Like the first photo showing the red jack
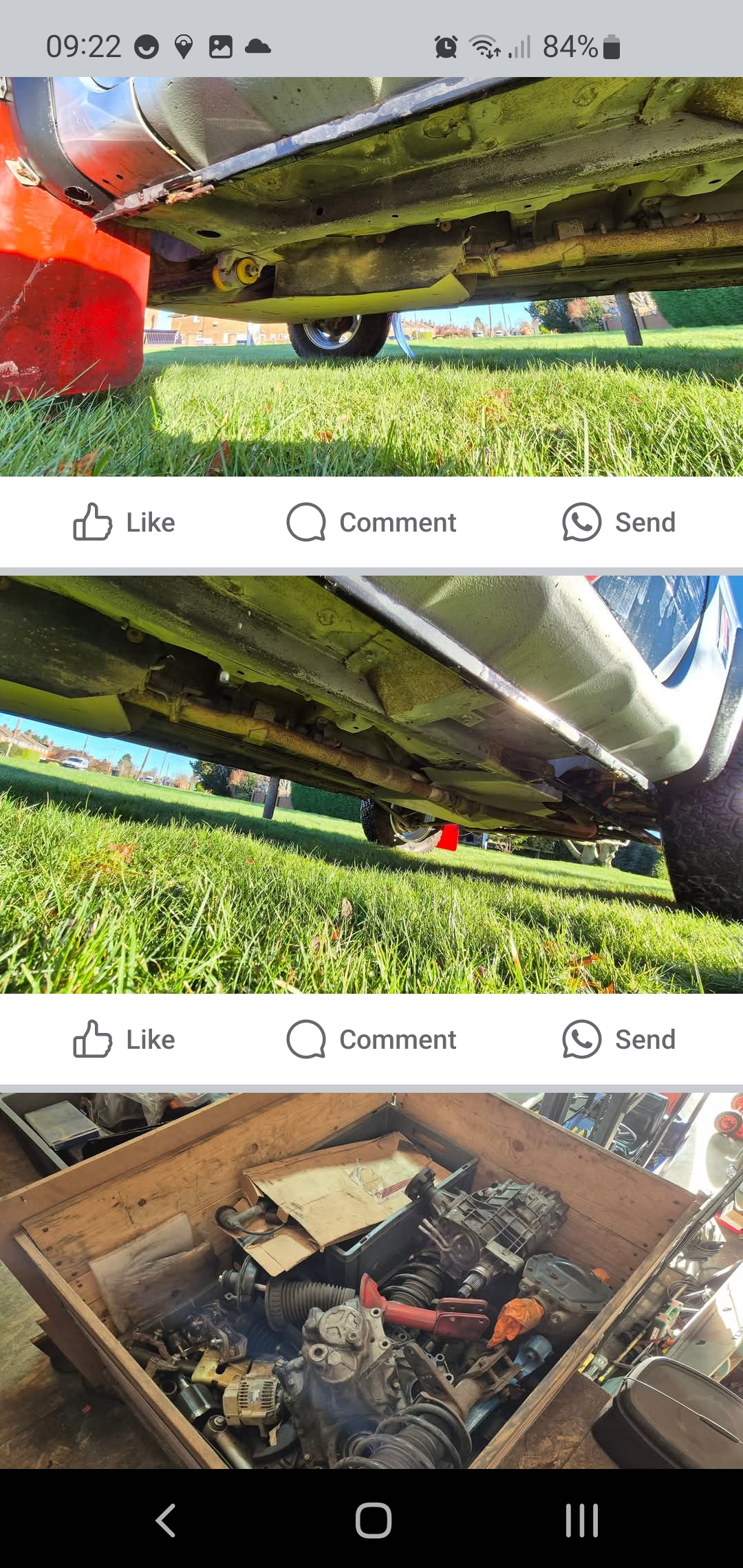Image resolution: width=743 pixels, height=1568 pixels. click(124, 523)
